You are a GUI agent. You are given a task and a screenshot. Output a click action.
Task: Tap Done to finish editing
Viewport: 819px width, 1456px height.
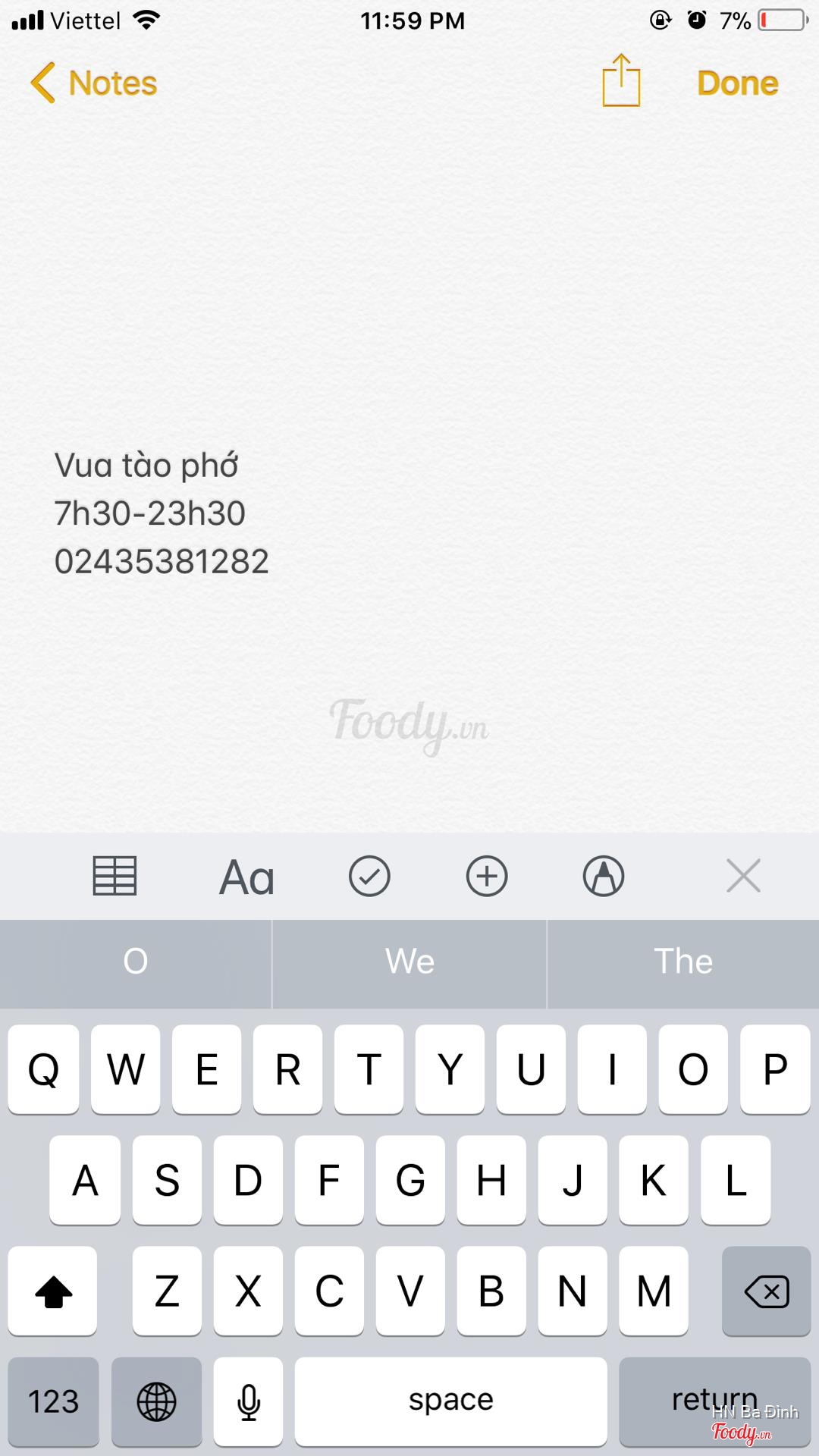pos(737,83)
